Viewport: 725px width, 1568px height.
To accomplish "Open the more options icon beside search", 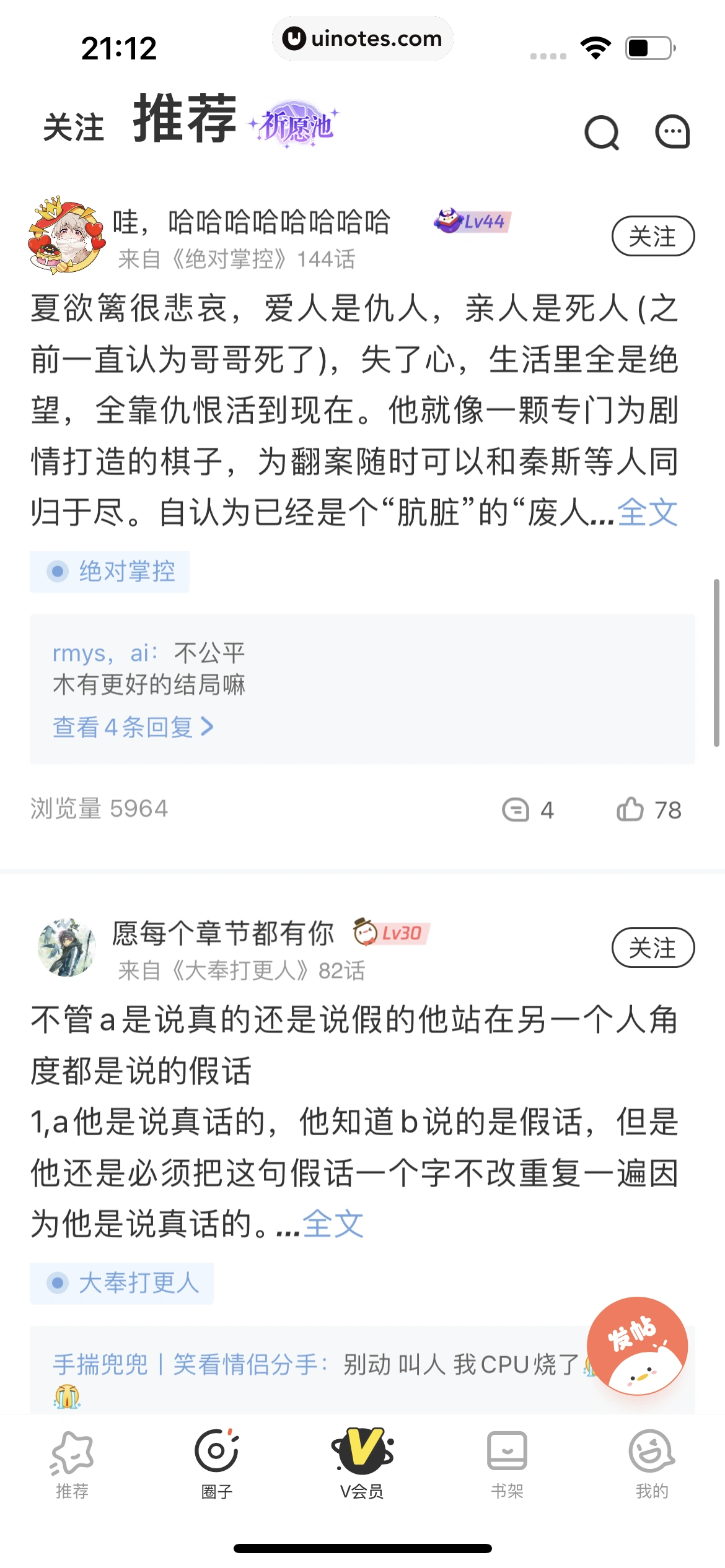I will click(672, 133).
